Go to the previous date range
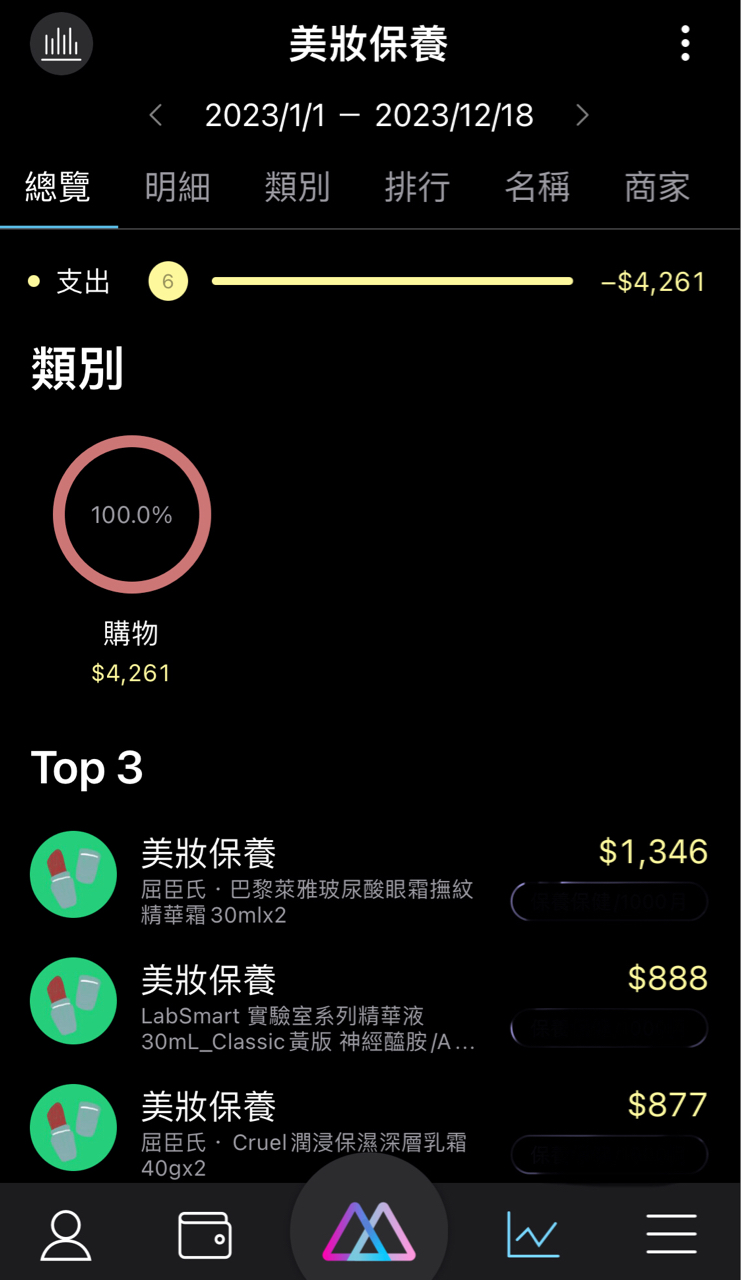Viewport: 741px width, 1280px height. (x=156, y=115)
